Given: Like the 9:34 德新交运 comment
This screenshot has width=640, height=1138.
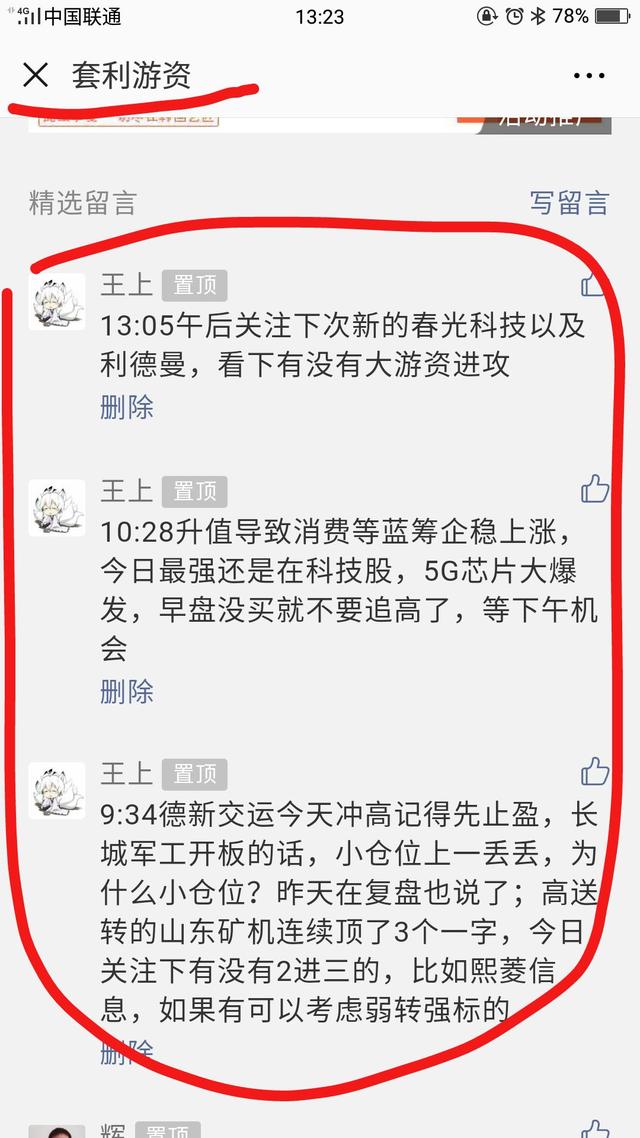Looking at the screenshot, I should coord(595,771).
